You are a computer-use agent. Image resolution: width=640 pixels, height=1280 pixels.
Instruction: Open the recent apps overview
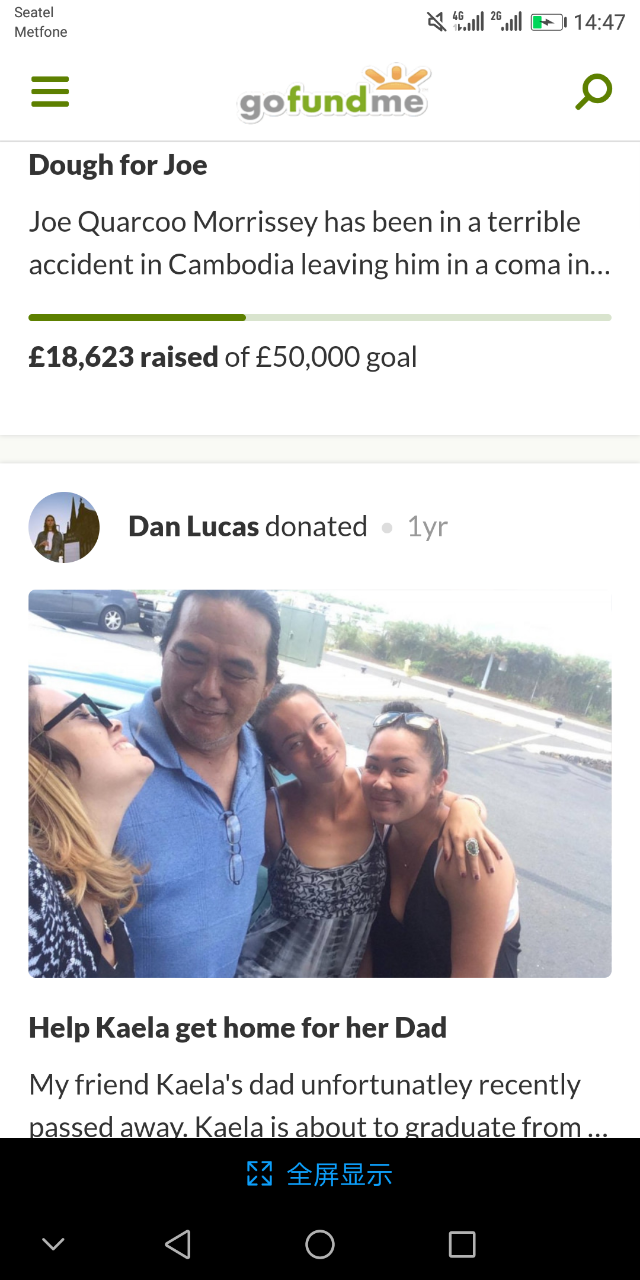click(462, 1244)
